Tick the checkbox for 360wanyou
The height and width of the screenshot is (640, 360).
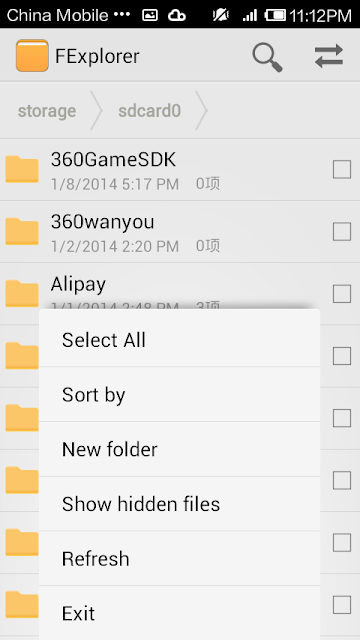point(342,232)
